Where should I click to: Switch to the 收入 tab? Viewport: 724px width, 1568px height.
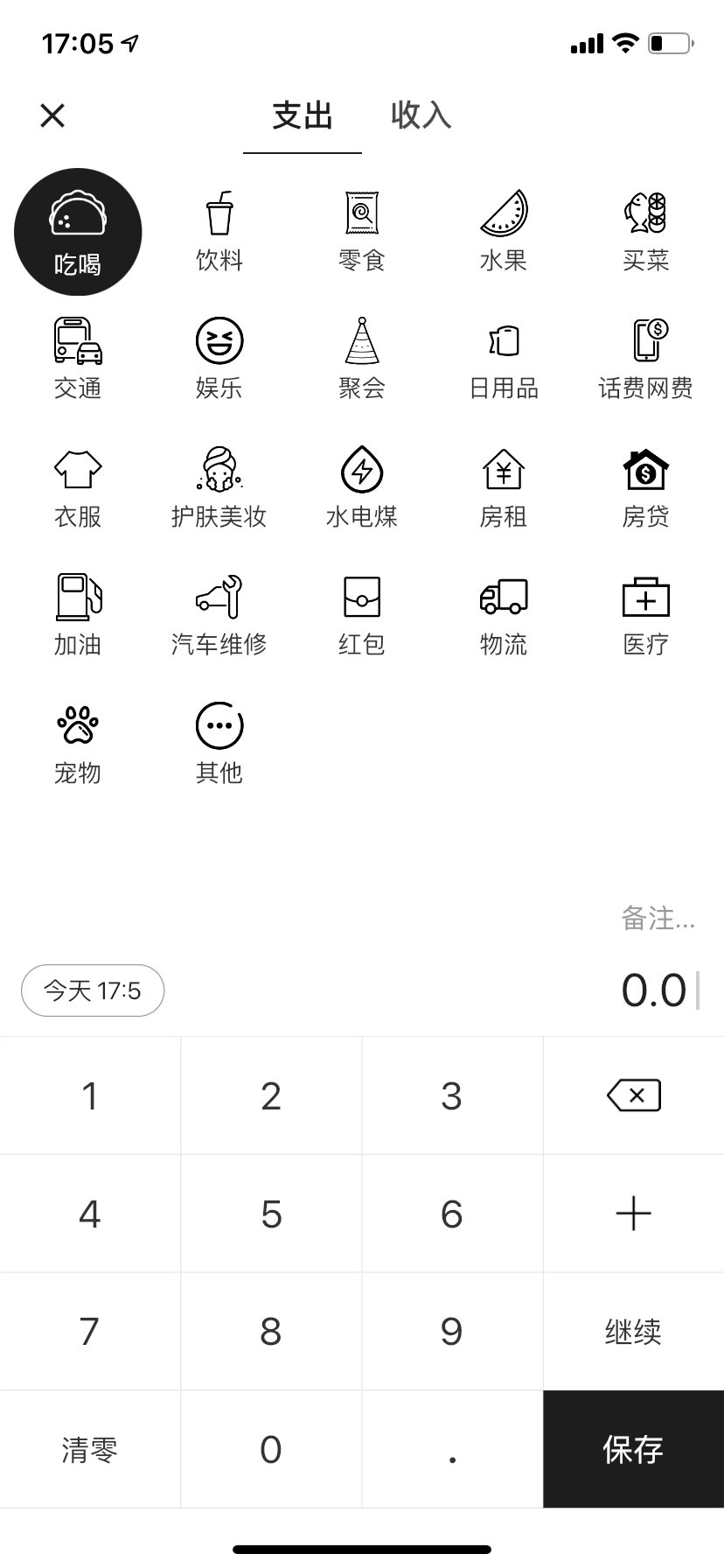coord(421,115)
